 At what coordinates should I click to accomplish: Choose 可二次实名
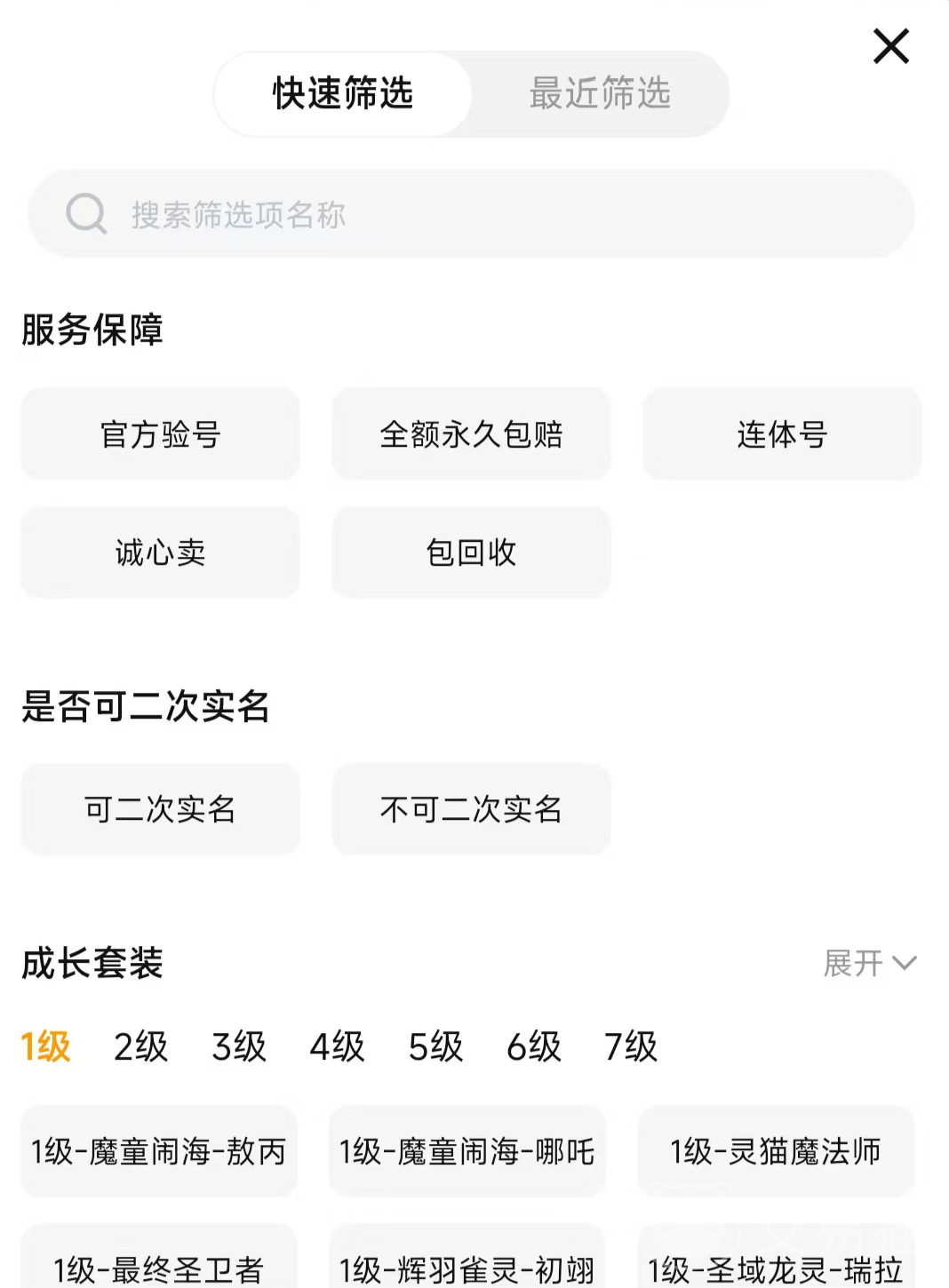(160, 809)
